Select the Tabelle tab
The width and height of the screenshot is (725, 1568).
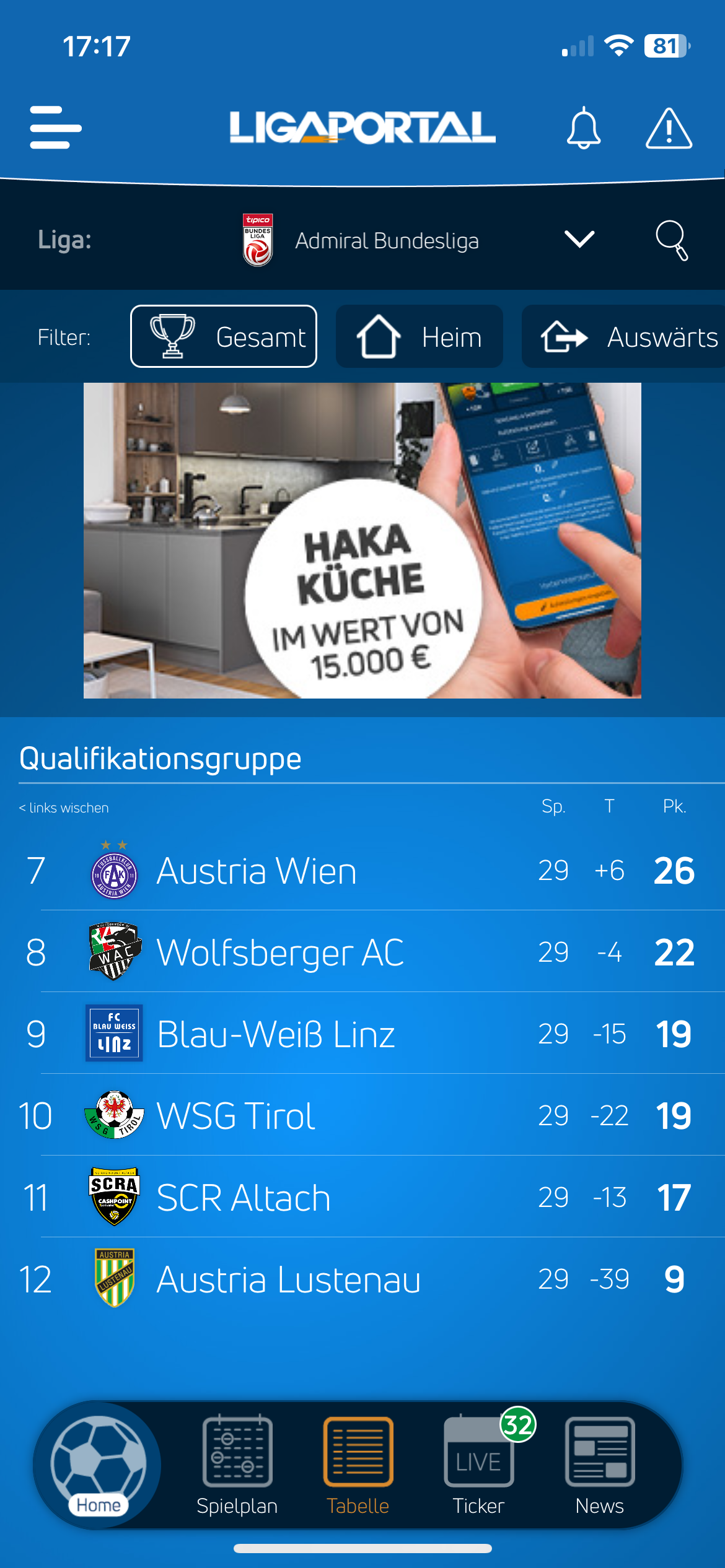pyautogui.click(x=358, y=1465)
